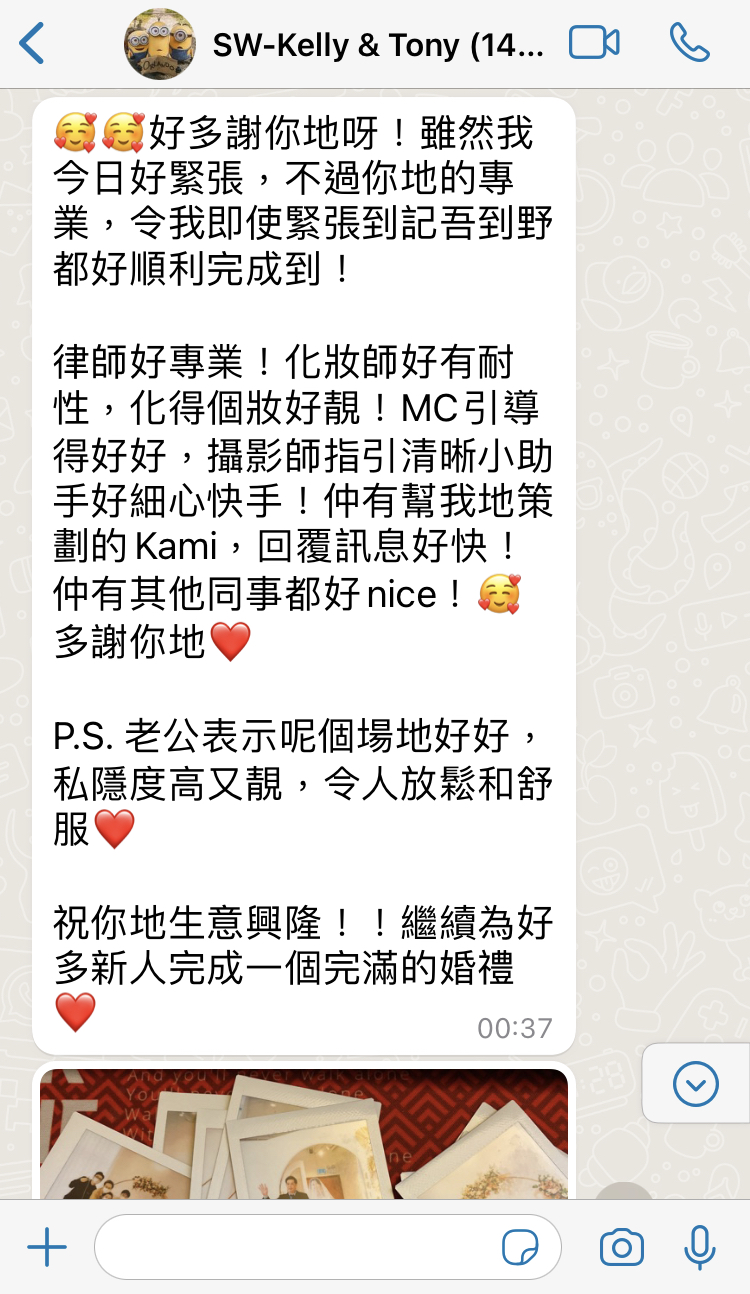The image size is (750, 1294).
Task: Record a voice message
Action: (x=699, y=1247)
